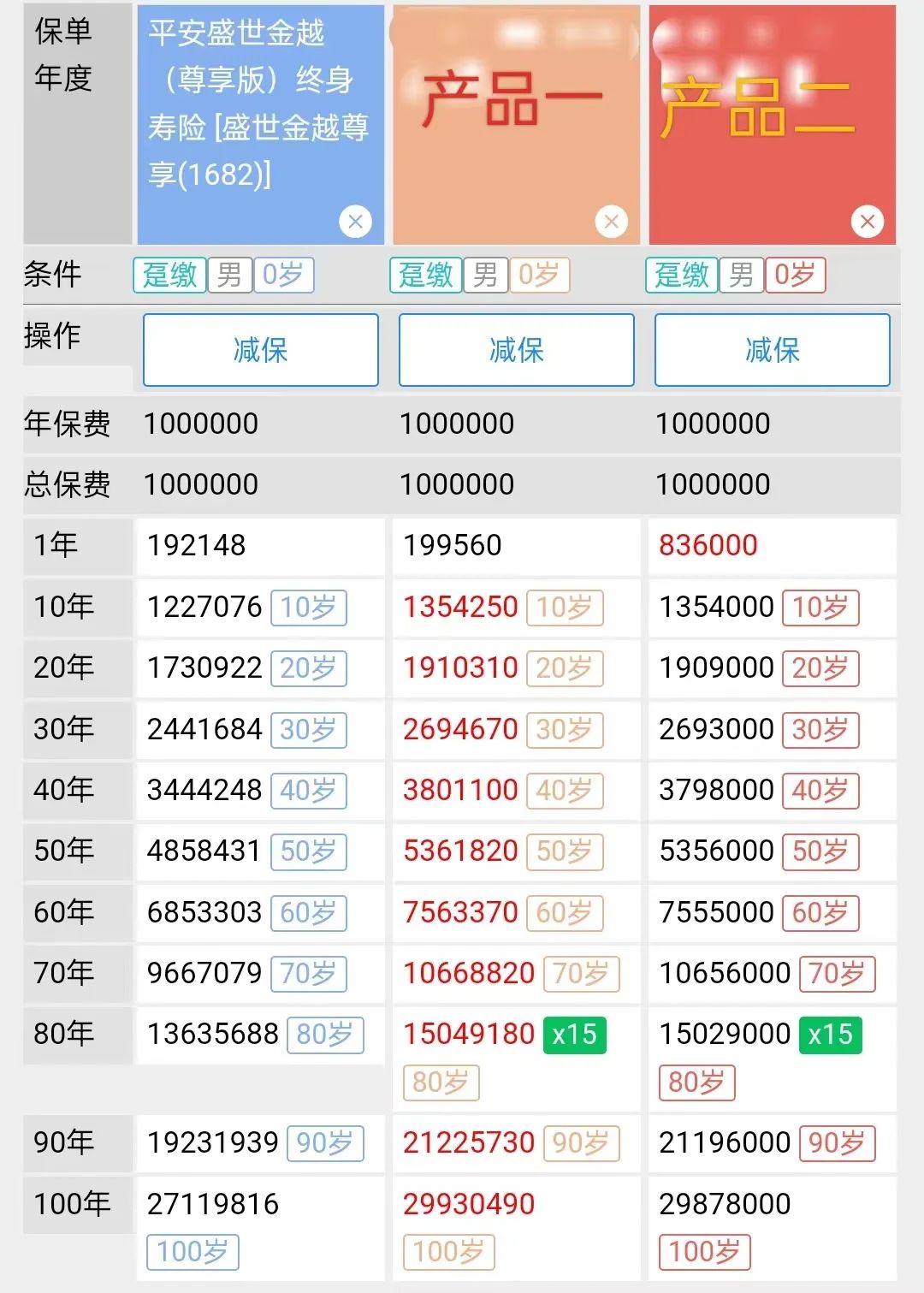
Task: Click the 减保 button for 产品一
Action: pyautogui.click(x=516, y=350)
